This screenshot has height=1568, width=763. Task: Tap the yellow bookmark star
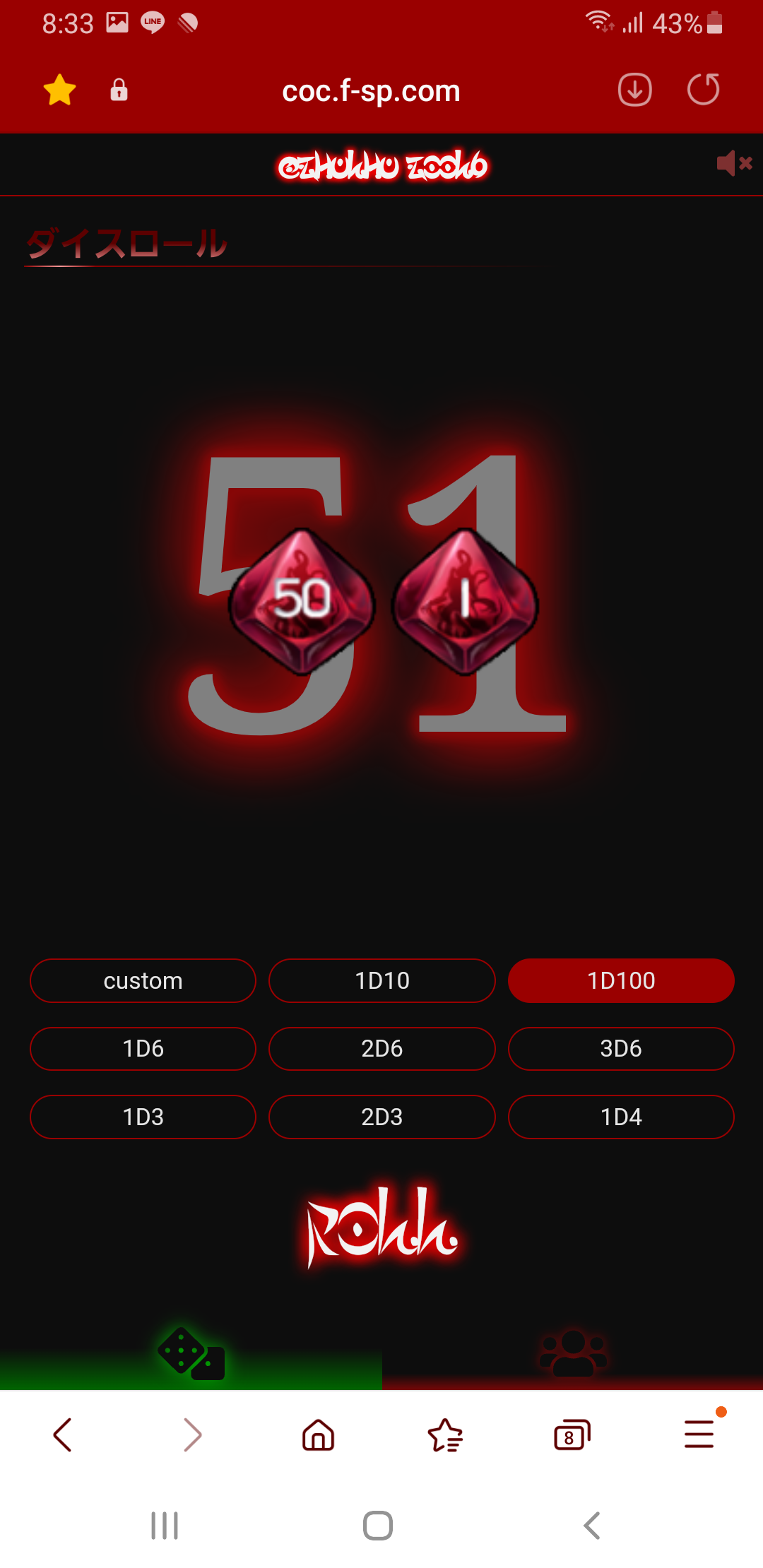click(x=60, y=90)
